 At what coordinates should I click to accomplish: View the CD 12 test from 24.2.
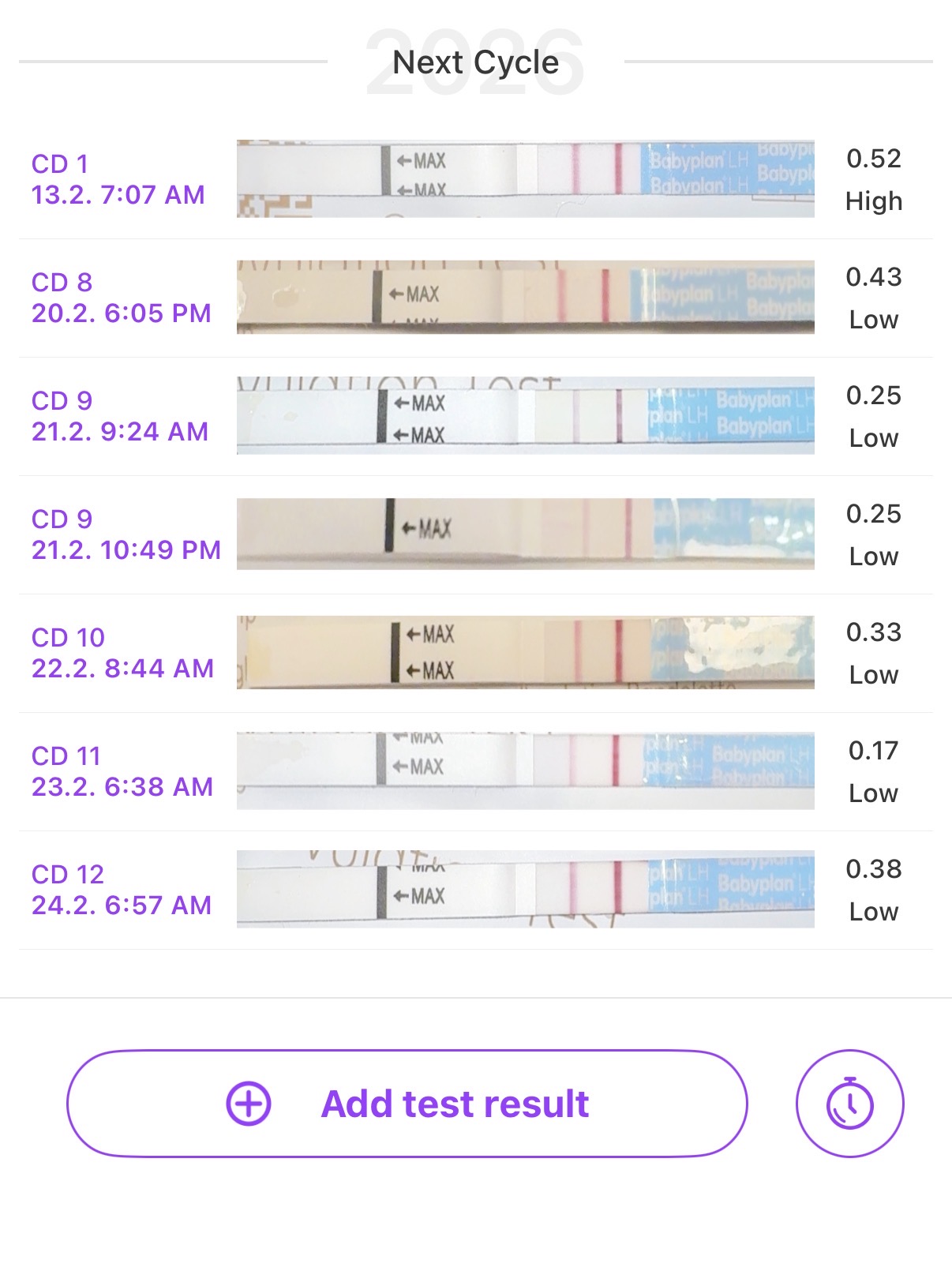(x=475, y=890)
